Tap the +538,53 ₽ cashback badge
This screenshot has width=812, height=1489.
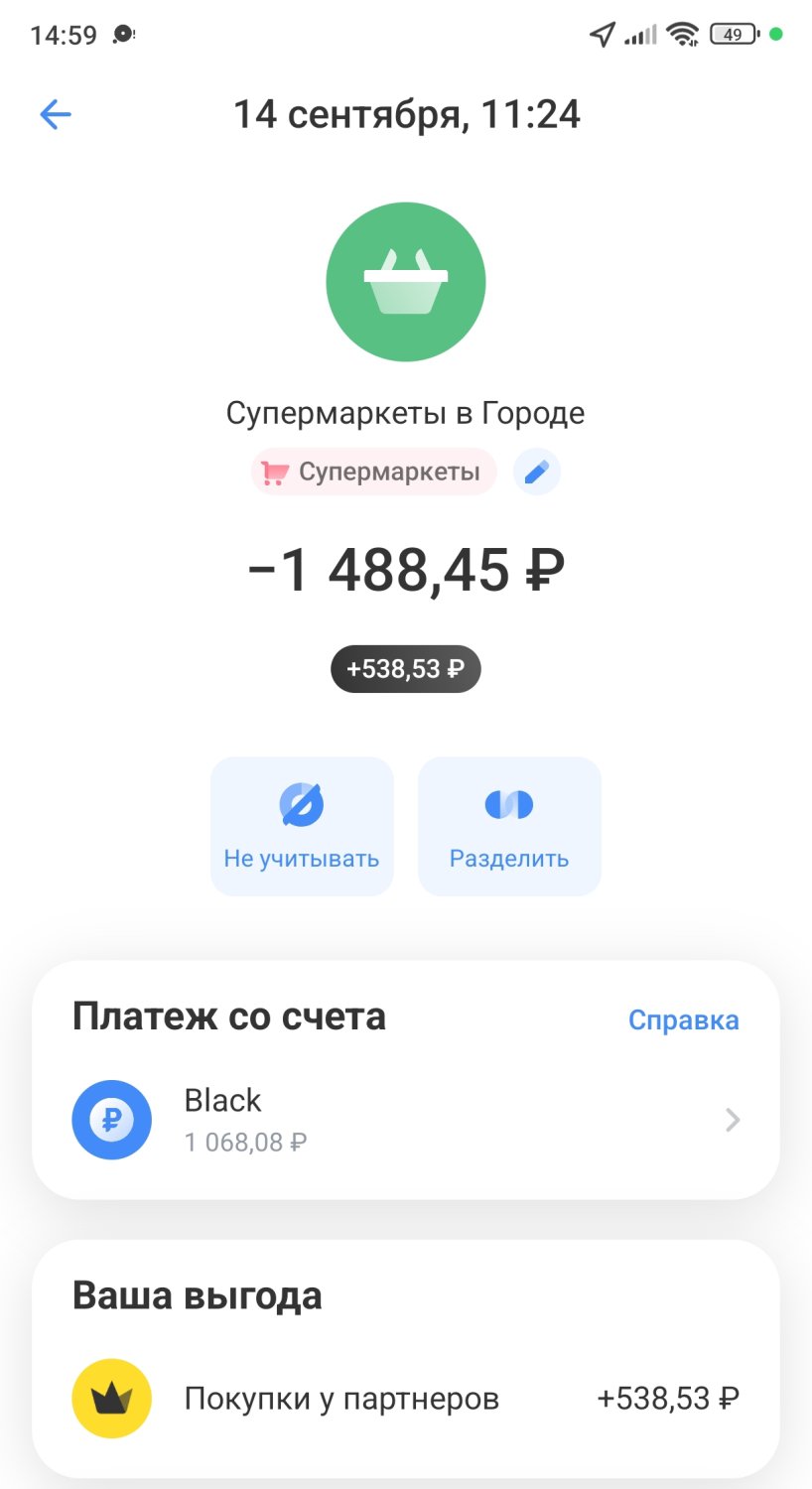pyautogui.click(x=405, y=669)
